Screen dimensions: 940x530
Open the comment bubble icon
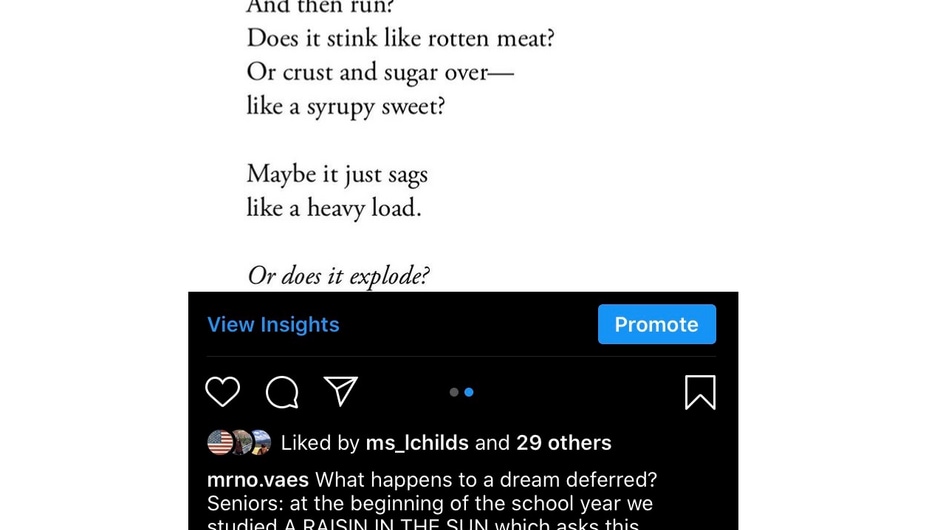282,392
